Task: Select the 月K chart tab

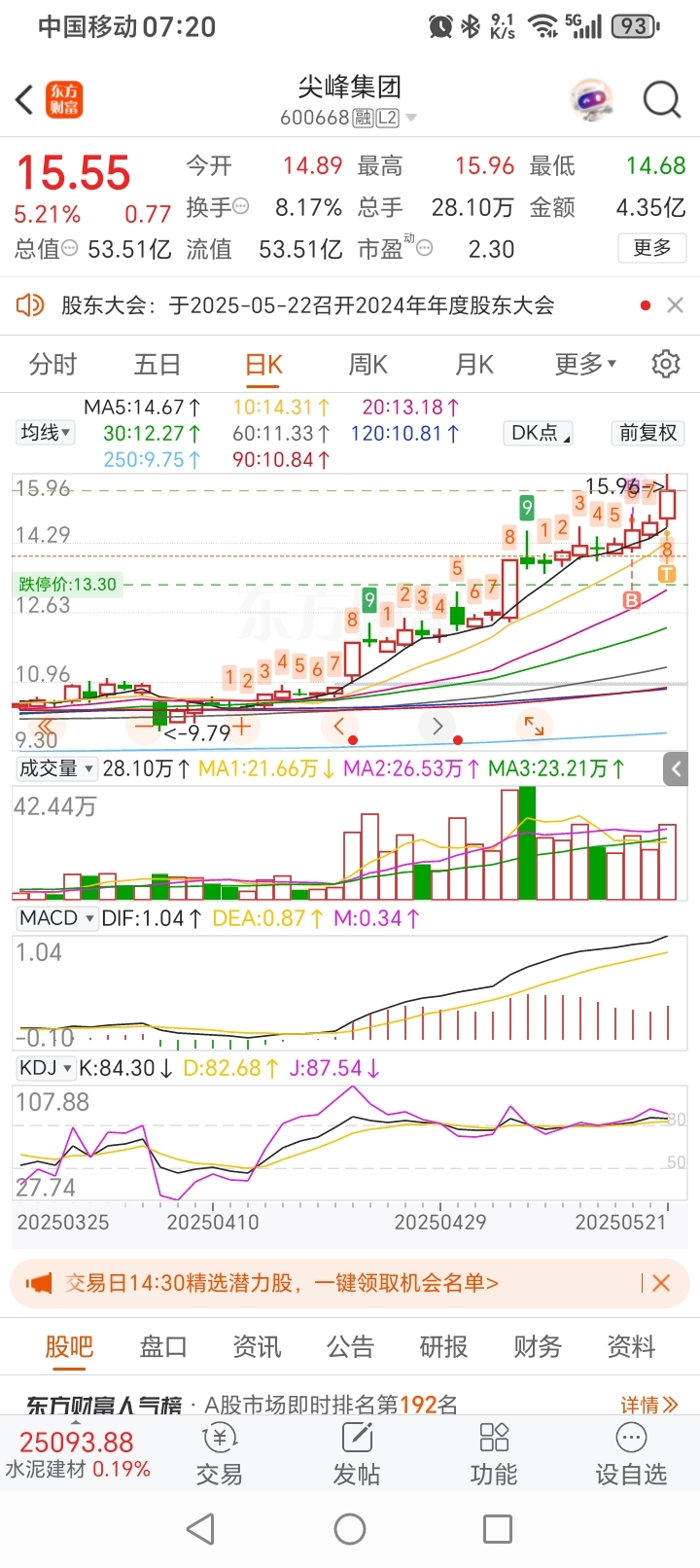Action: coord(474,365)
